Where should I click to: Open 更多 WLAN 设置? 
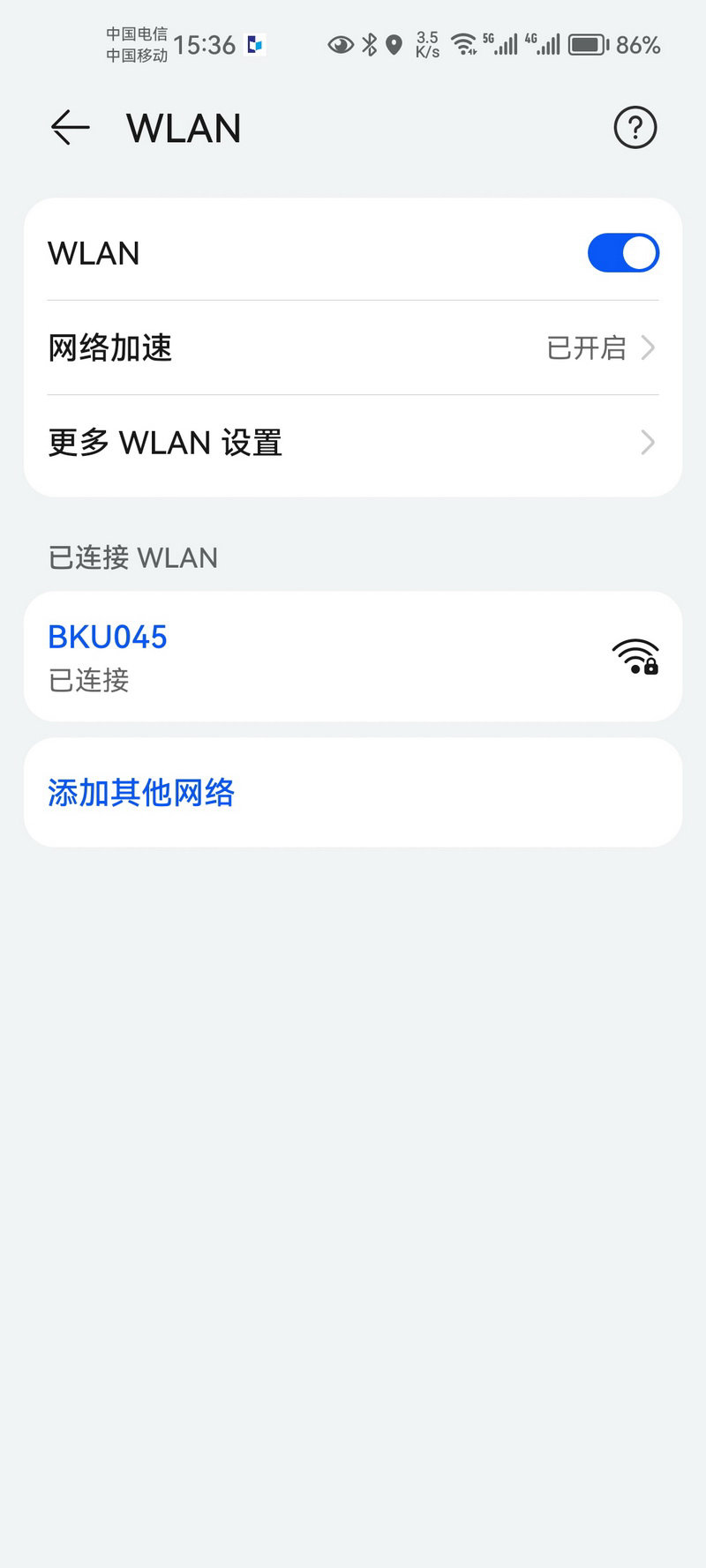coord(353,442)
